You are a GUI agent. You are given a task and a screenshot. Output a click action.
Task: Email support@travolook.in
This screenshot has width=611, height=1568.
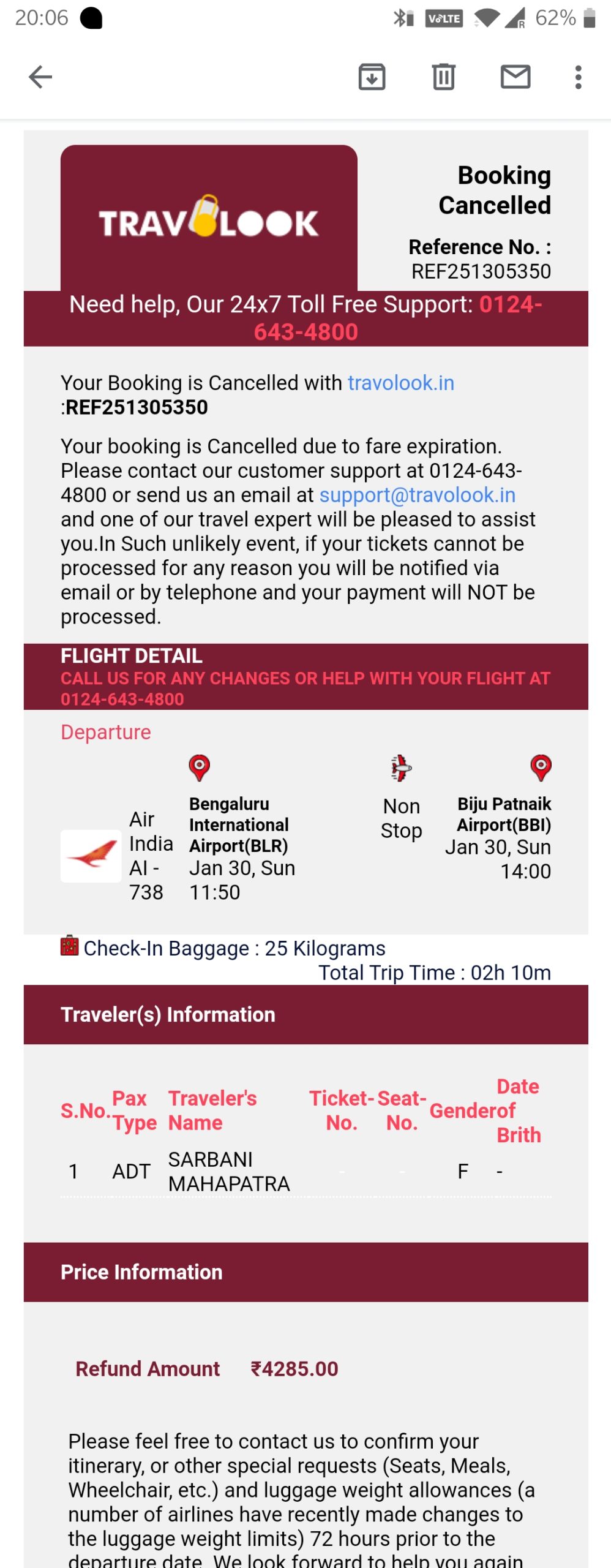417,495
